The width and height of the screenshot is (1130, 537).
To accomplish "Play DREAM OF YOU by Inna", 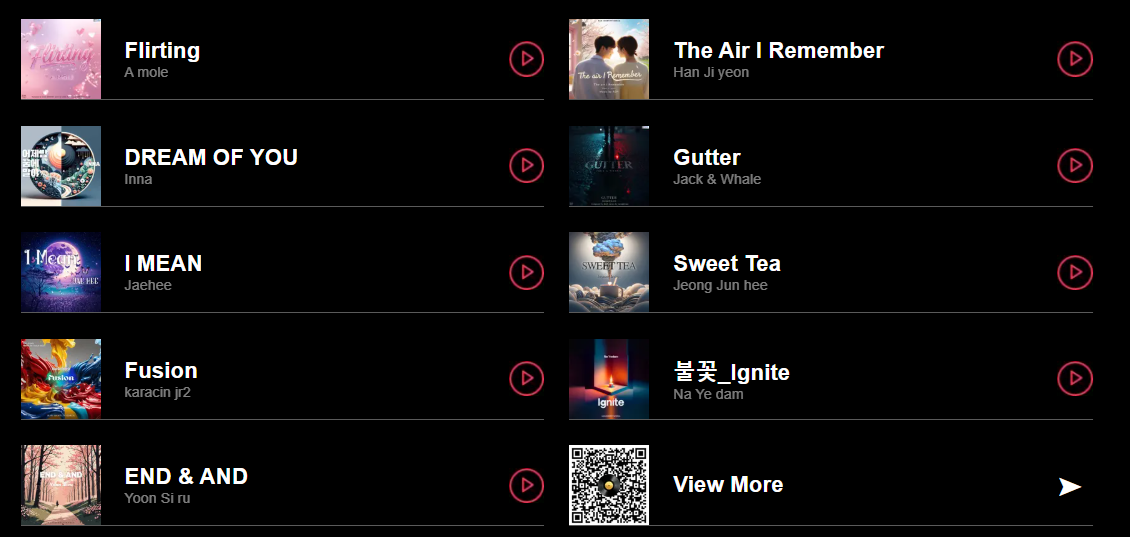I will coord(526,166).
